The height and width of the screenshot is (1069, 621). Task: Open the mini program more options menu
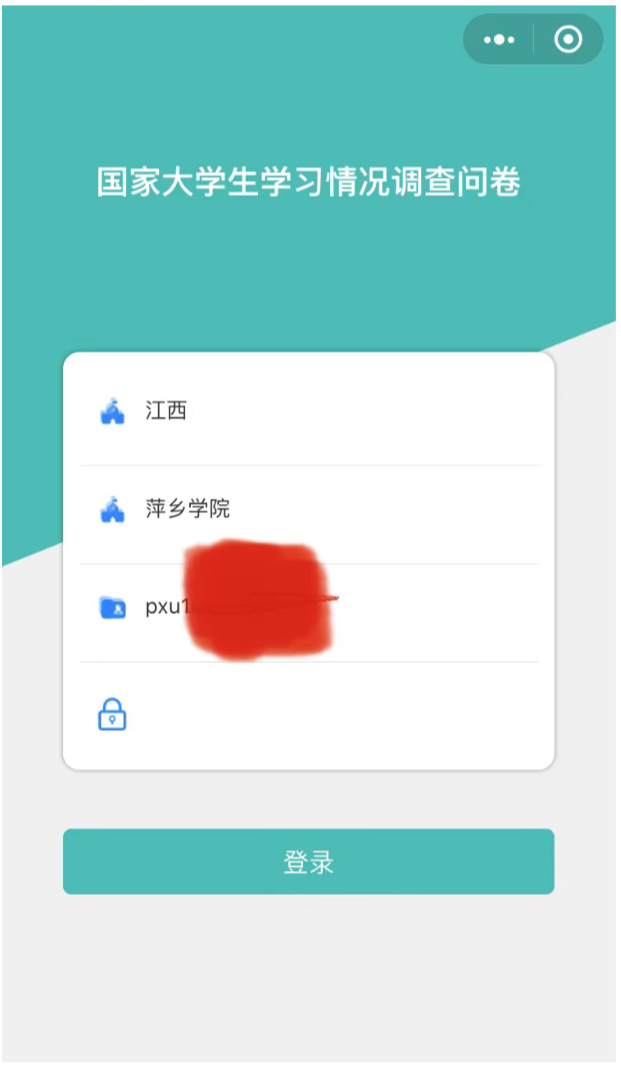click(498, 40)
